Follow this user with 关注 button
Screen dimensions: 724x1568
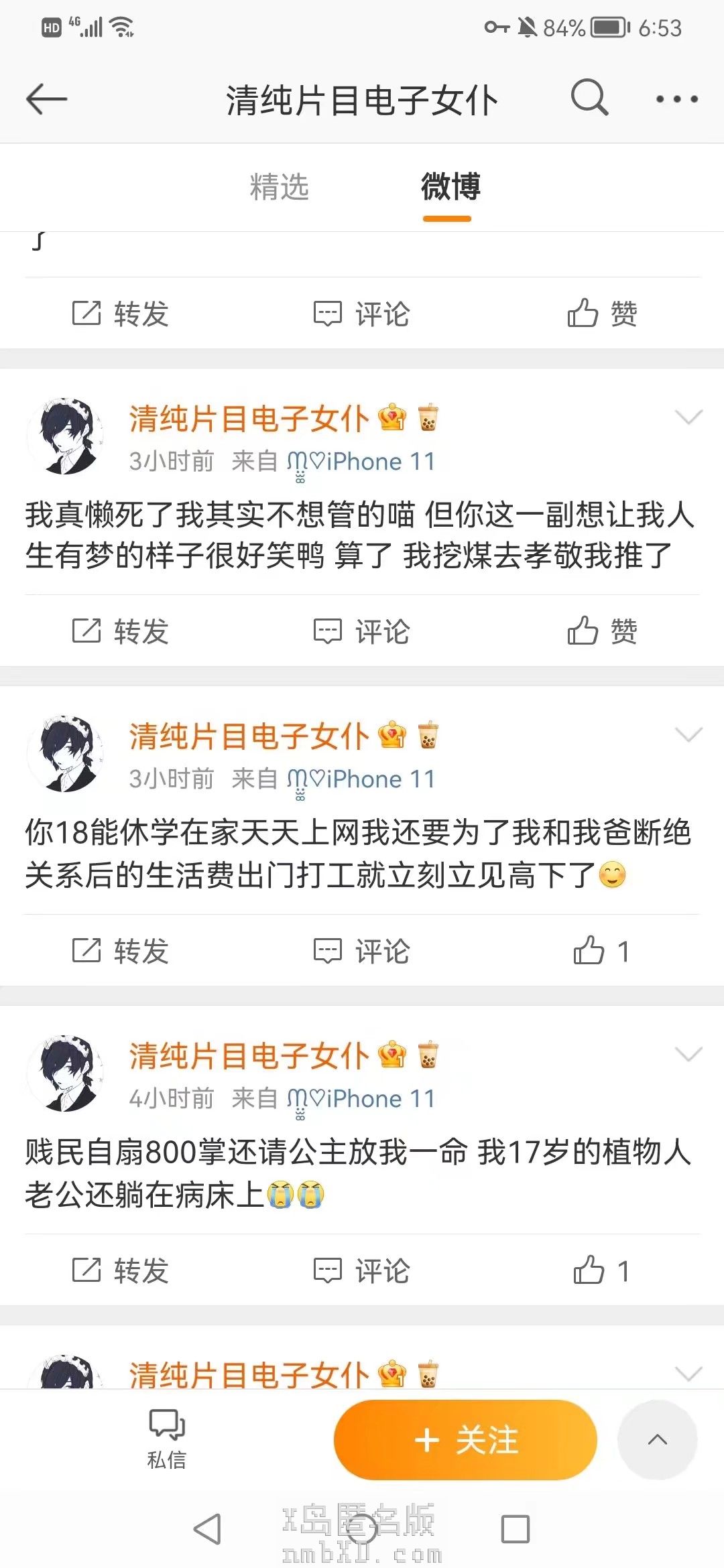point(465,1439)
